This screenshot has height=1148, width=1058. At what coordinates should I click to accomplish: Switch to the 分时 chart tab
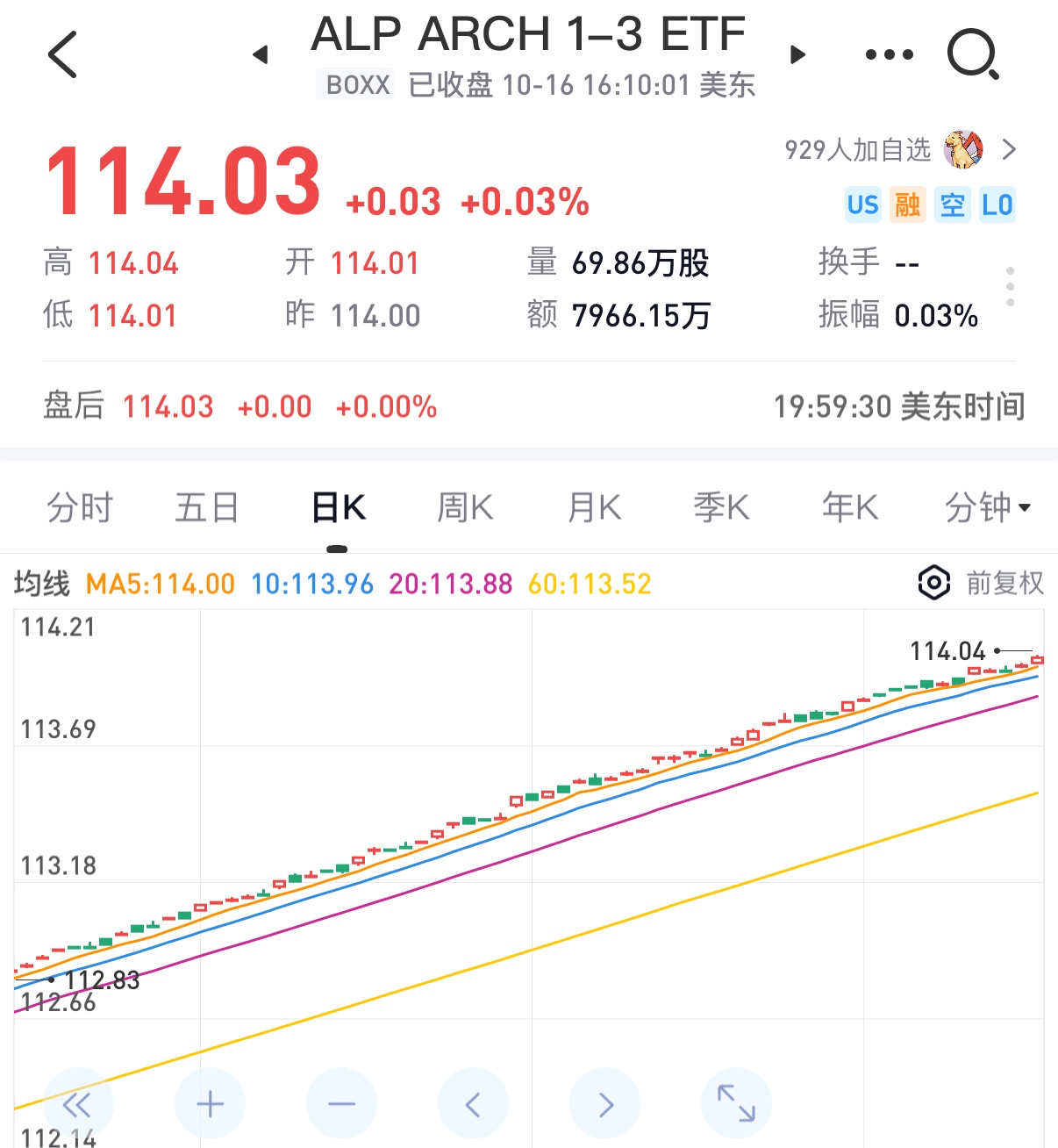(80, 507)
